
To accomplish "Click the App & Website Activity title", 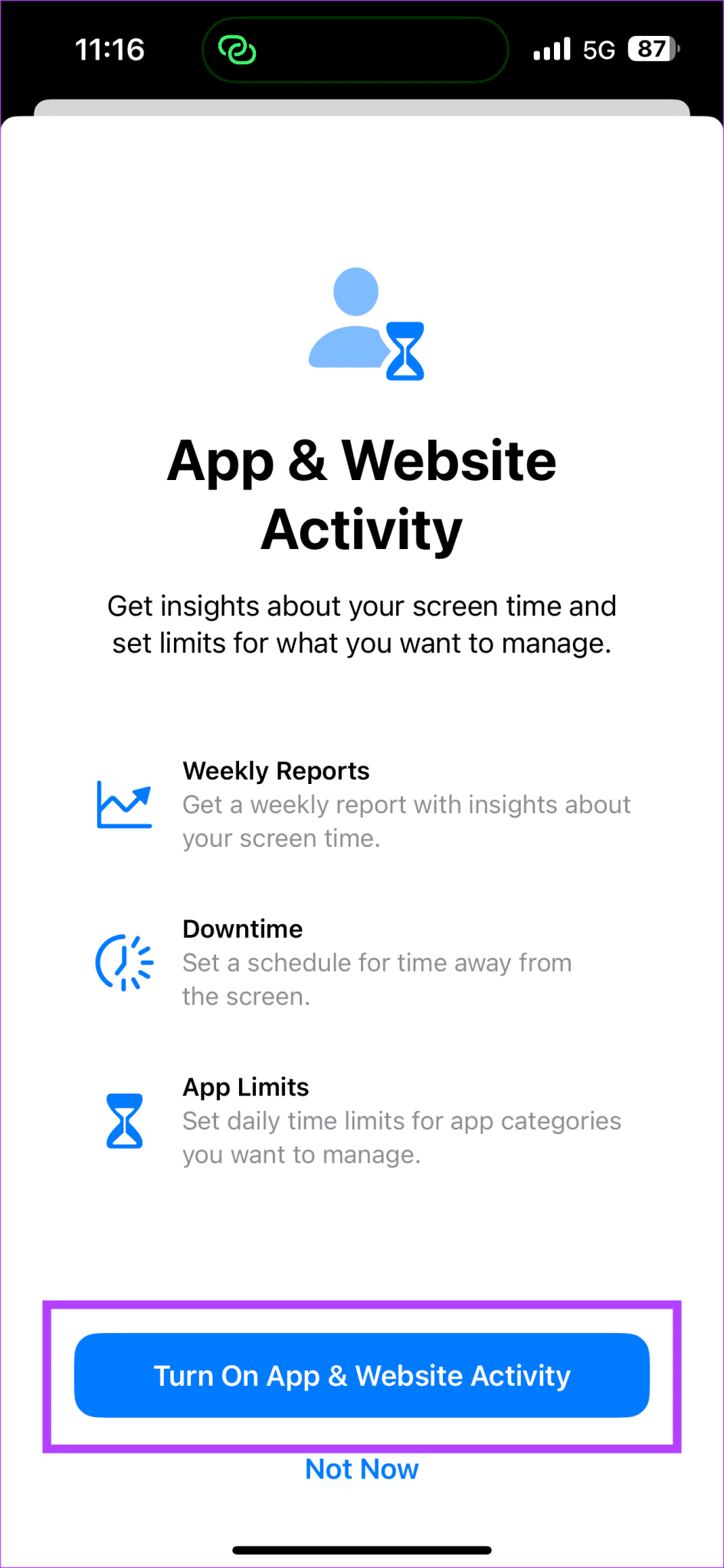I will coord(362,494).
